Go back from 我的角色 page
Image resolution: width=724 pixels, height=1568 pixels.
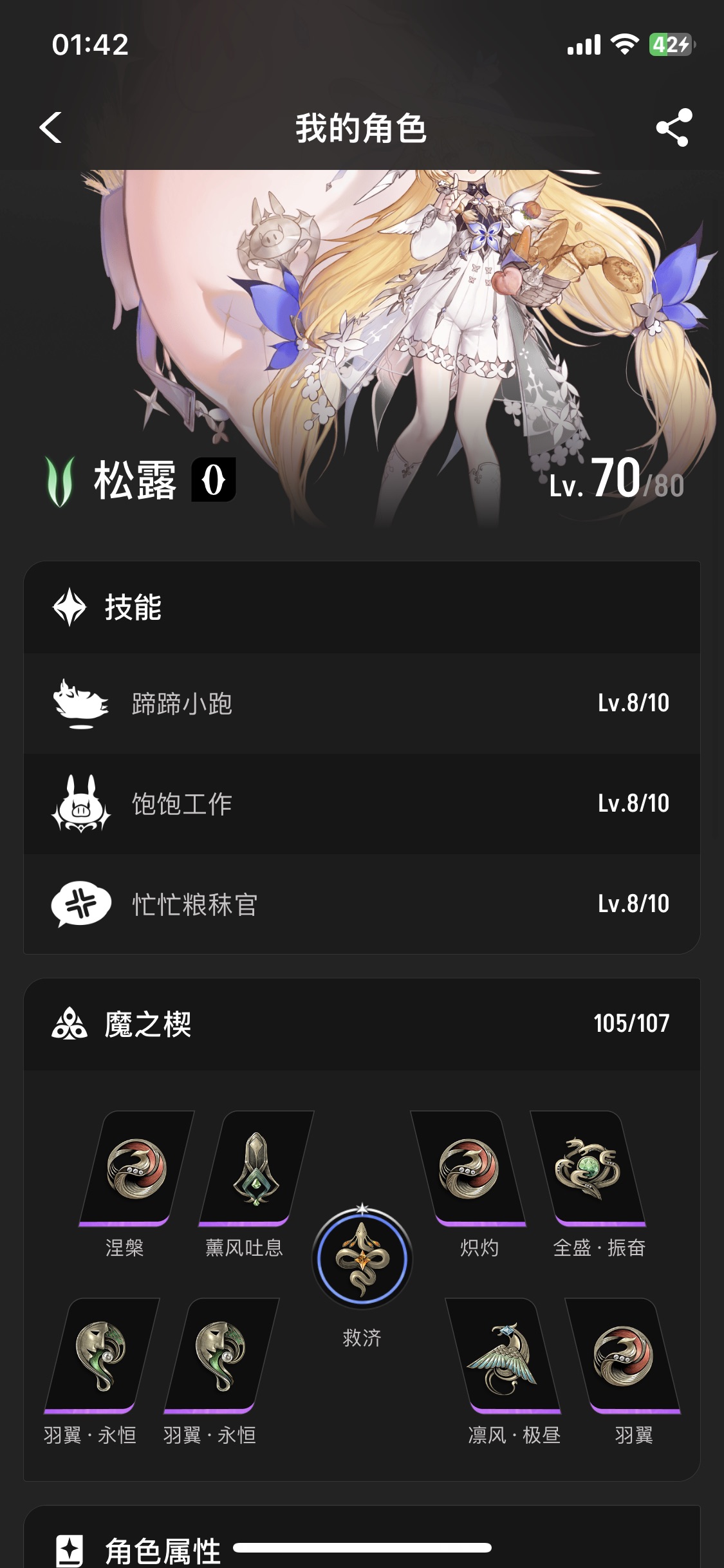pos(50,127)
